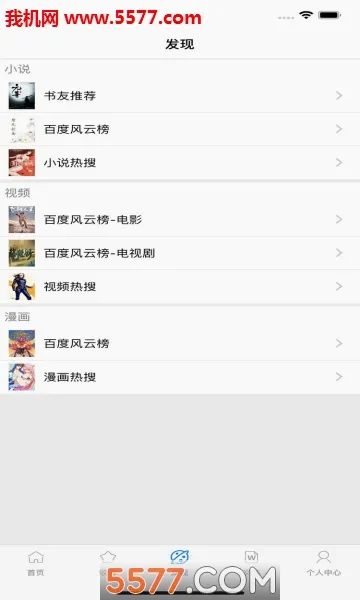Open the 小说热搜 list
The height and width of the screenshot is (600, 360).
180,163
